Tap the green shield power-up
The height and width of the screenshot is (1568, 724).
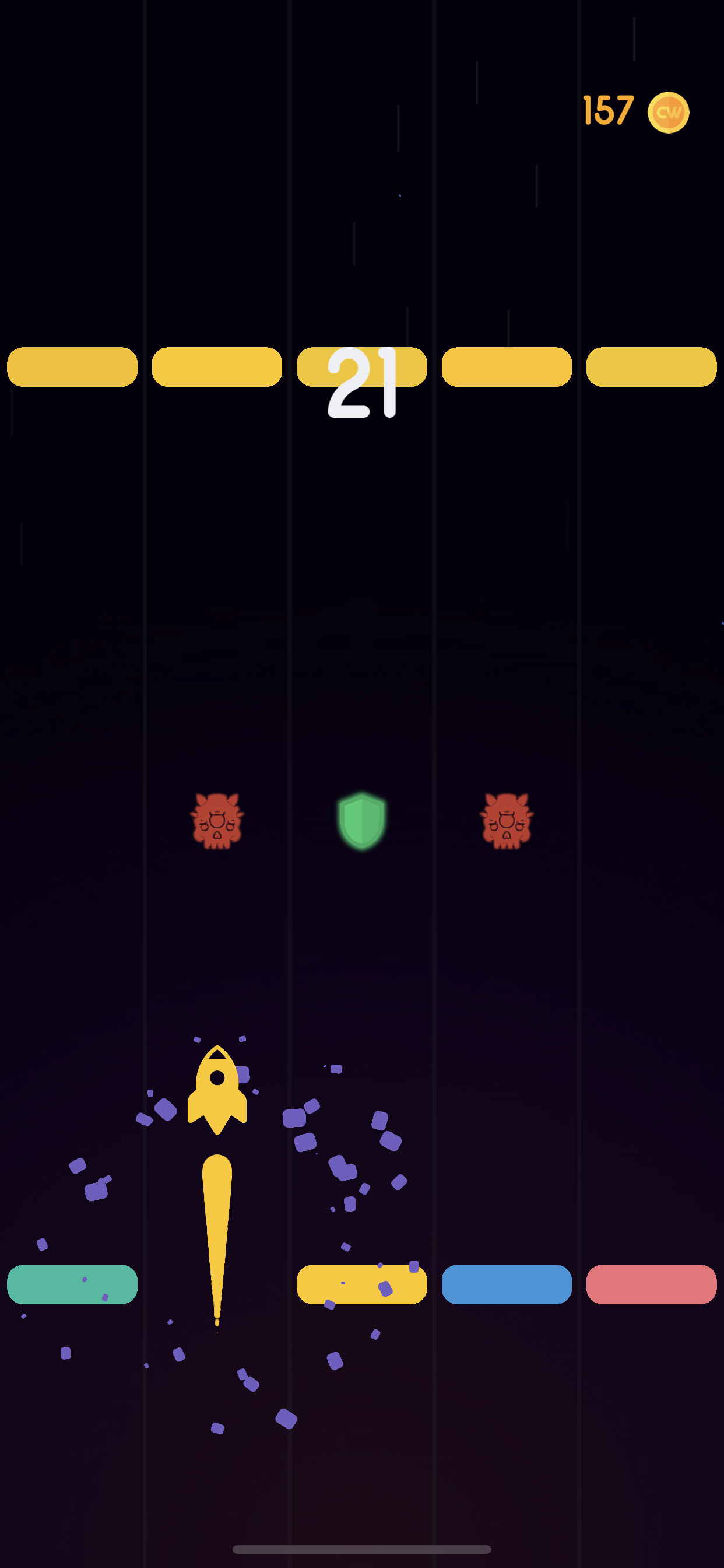tap(361, 821)
